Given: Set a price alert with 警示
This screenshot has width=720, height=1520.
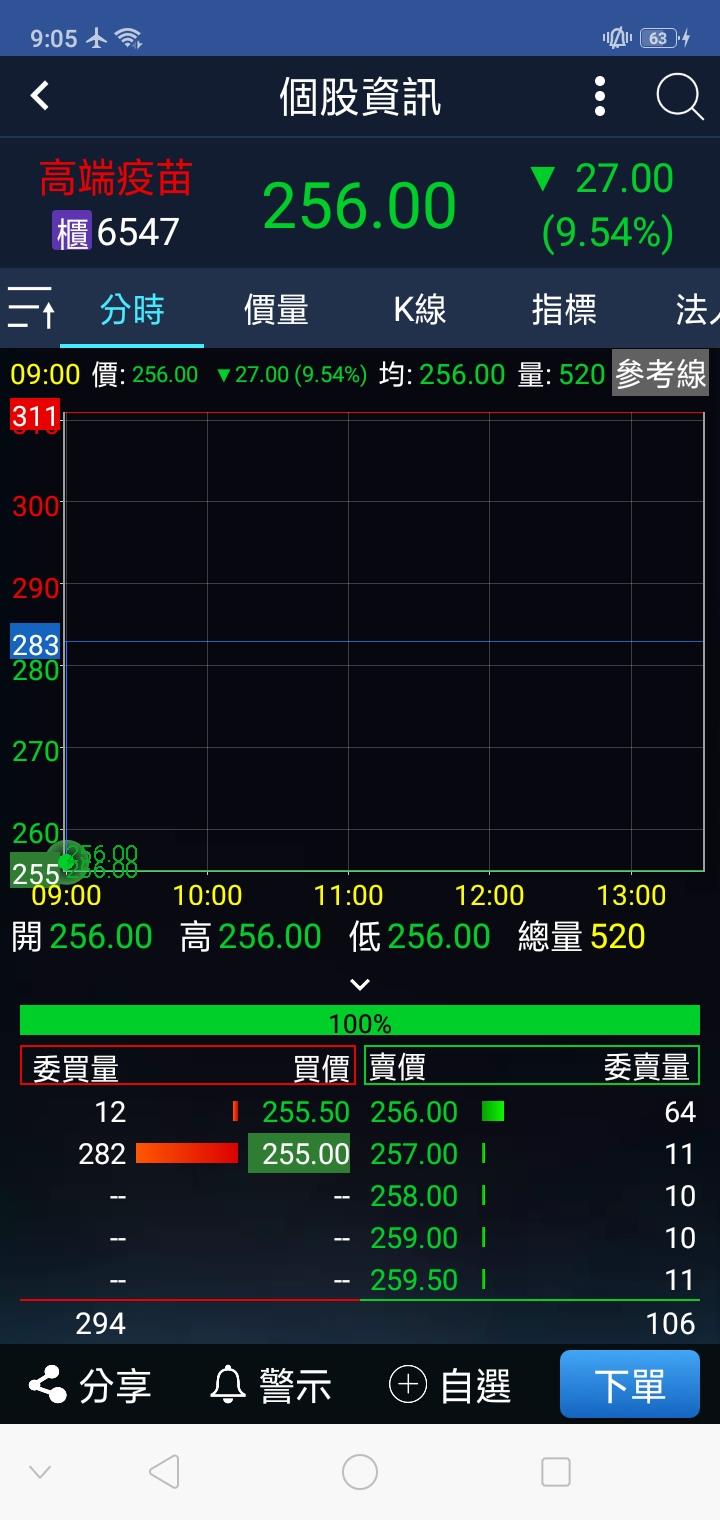Looking at the screenshot, I should tap(271, 1386).
